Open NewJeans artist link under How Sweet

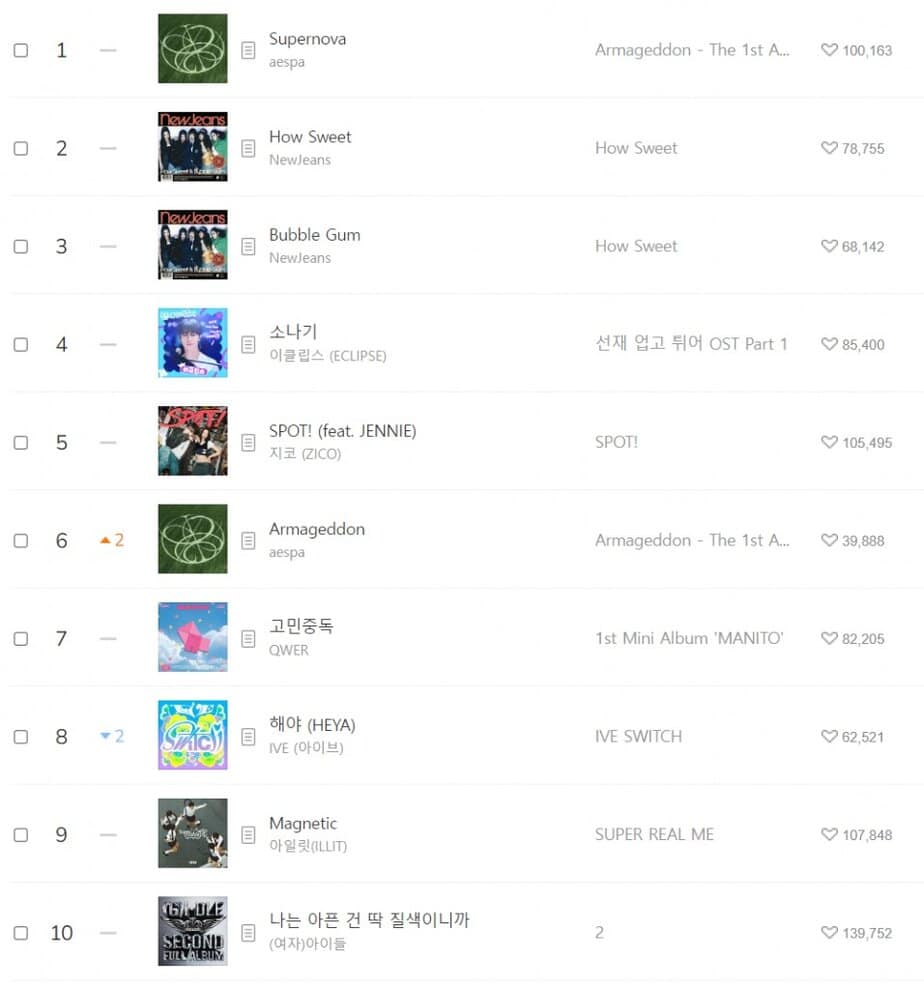click(x=299, y=160)
